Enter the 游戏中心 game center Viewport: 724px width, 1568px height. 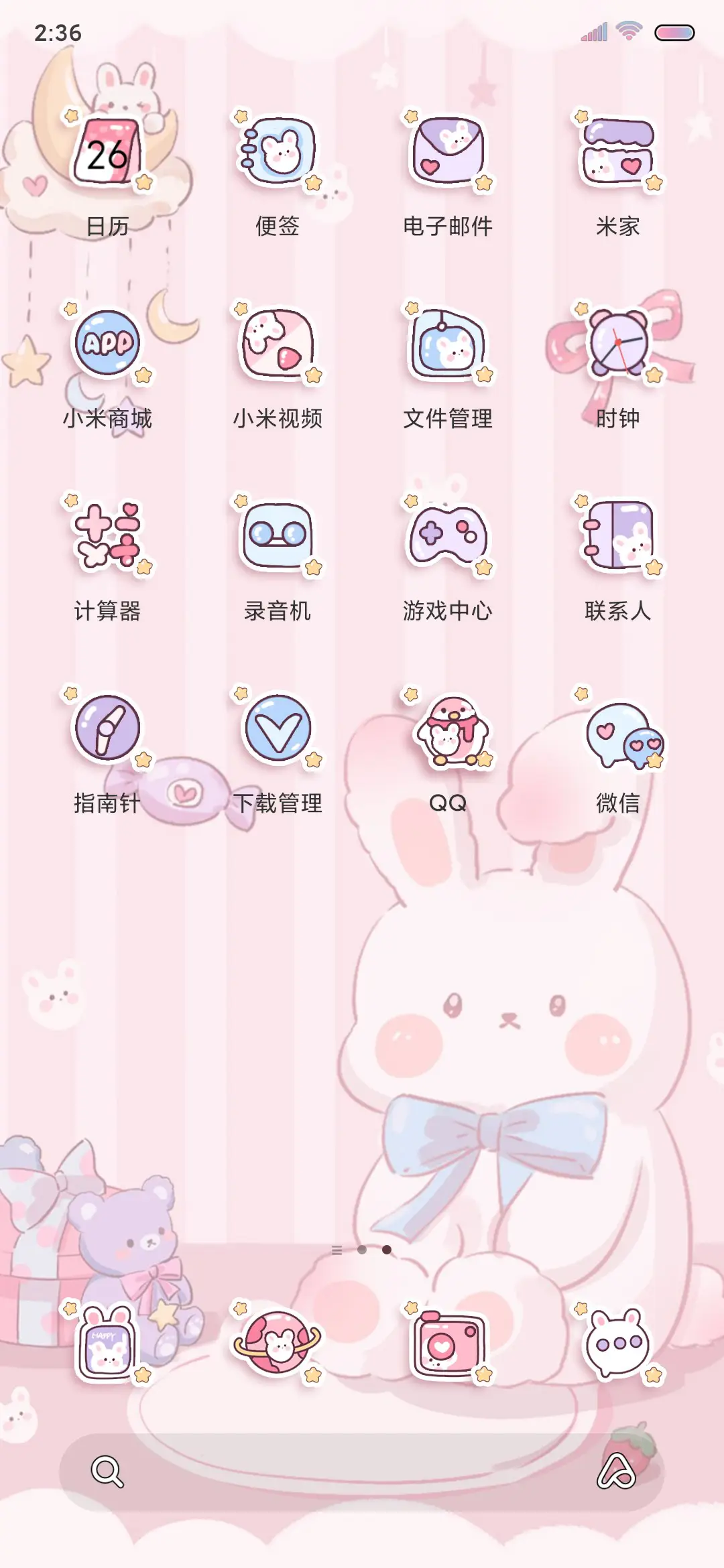coord(448,536)
